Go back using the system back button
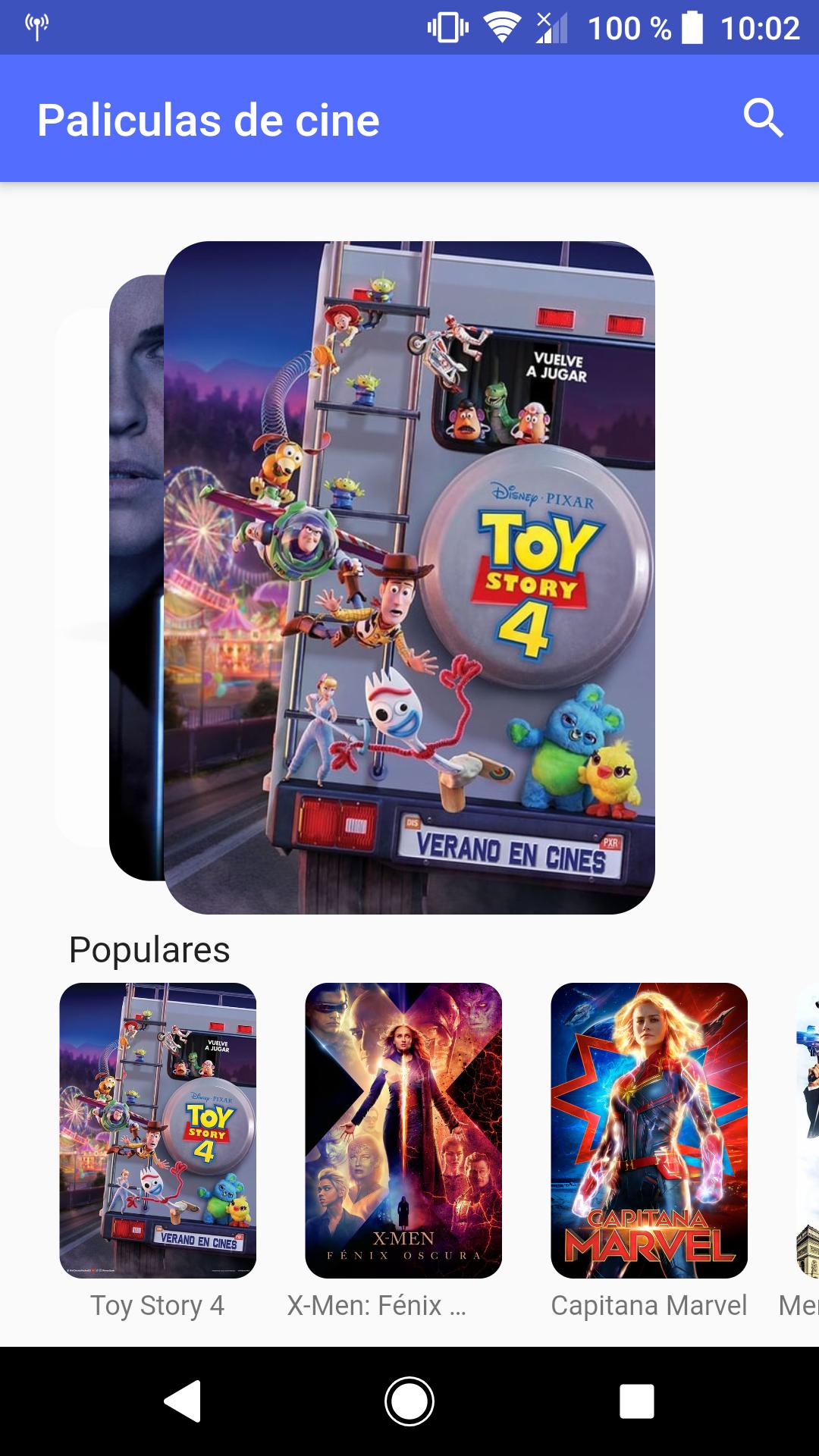The height and width of the screenshot is (1456, 819). [x=183, y=1401]
